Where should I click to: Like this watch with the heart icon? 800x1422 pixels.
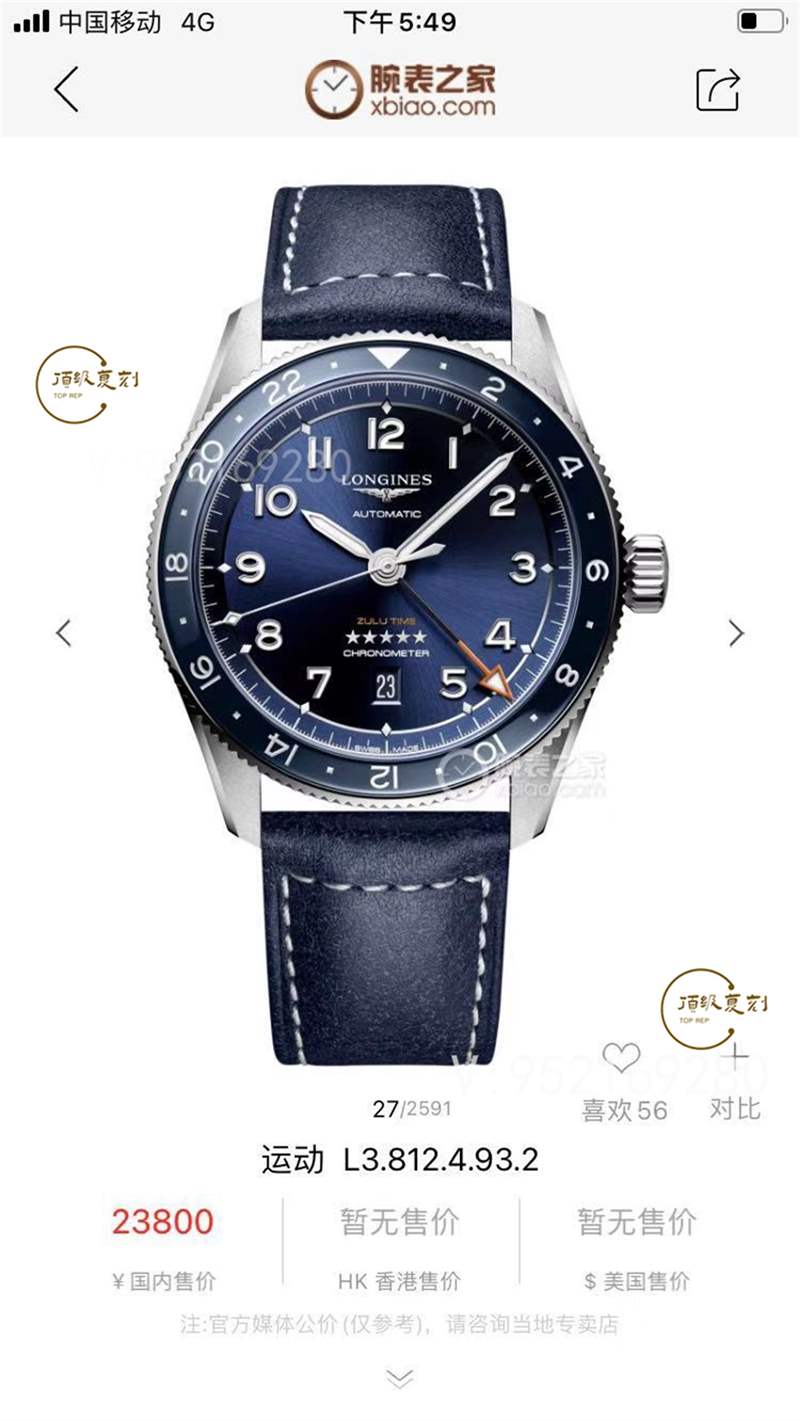pos(621,1057)
